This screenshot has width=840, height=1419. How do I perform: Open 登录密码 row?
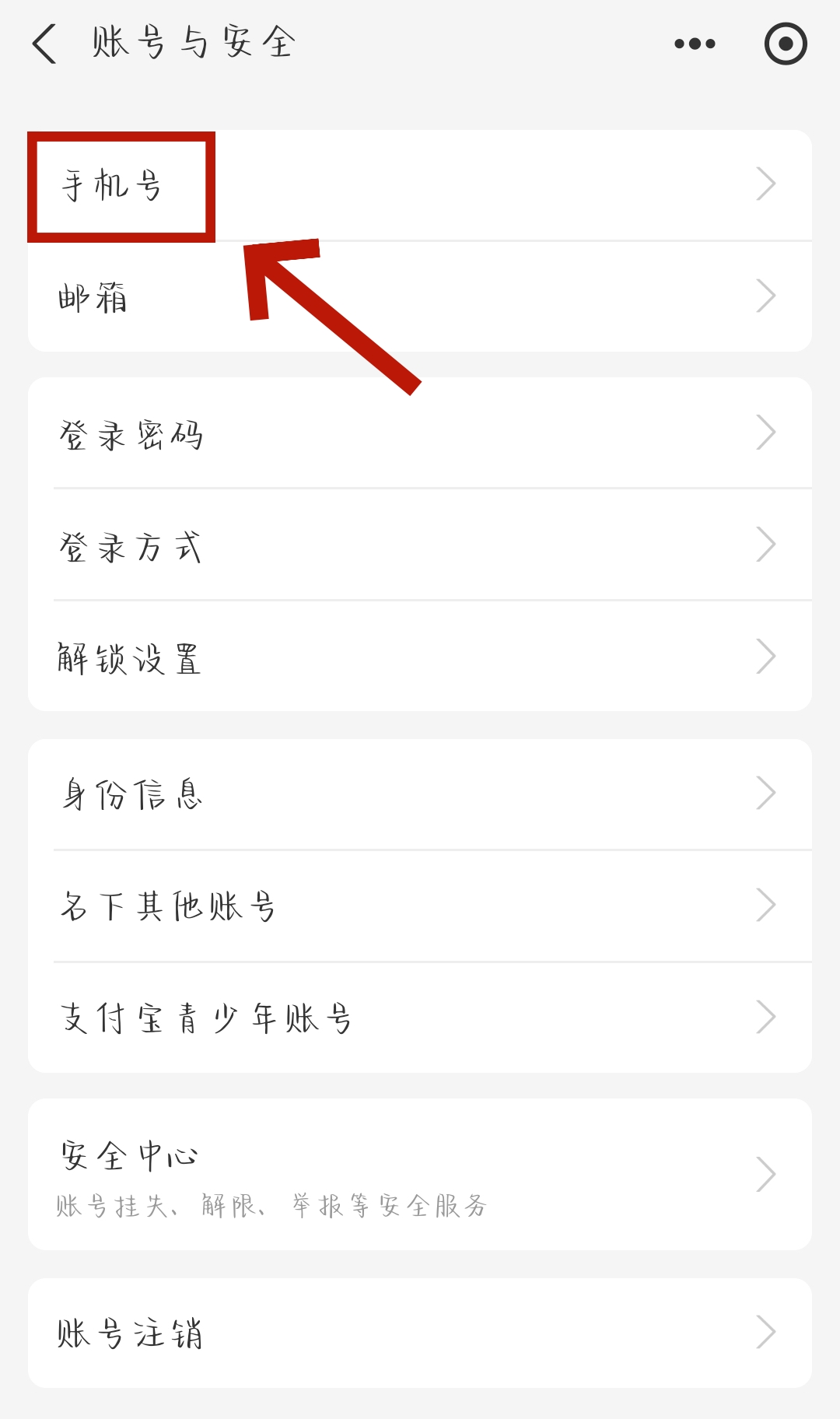tap(420, 434)
